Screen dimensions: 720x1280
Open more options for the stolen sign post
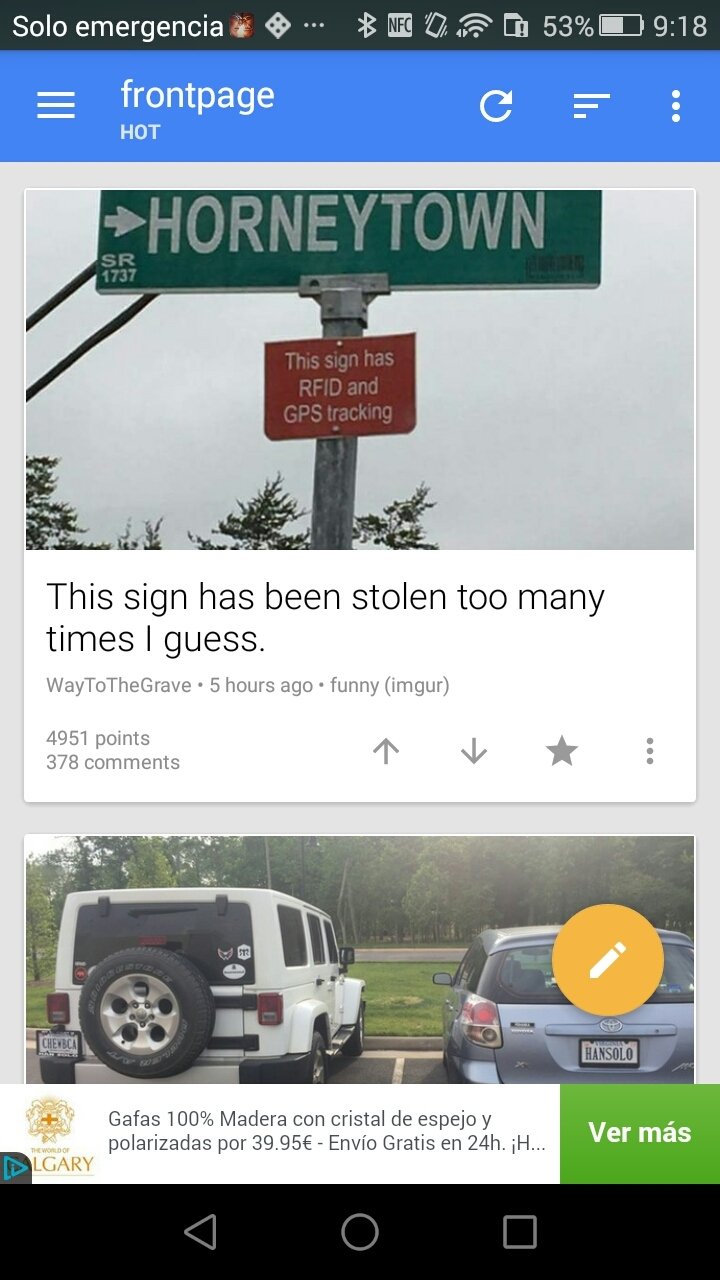point(650,751)
